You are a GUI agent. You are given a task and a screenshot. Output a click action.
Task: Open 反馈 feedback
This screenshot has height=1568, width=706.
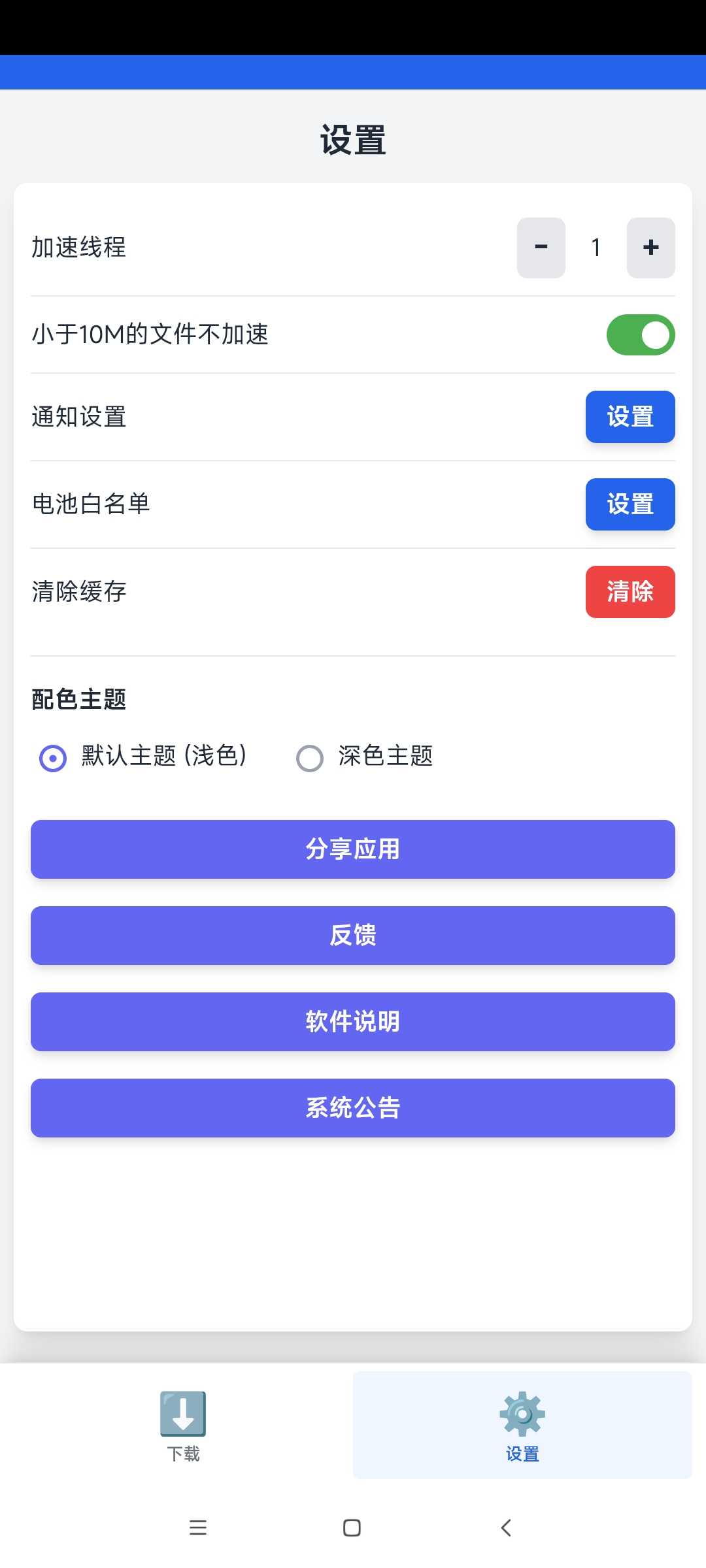353,936
